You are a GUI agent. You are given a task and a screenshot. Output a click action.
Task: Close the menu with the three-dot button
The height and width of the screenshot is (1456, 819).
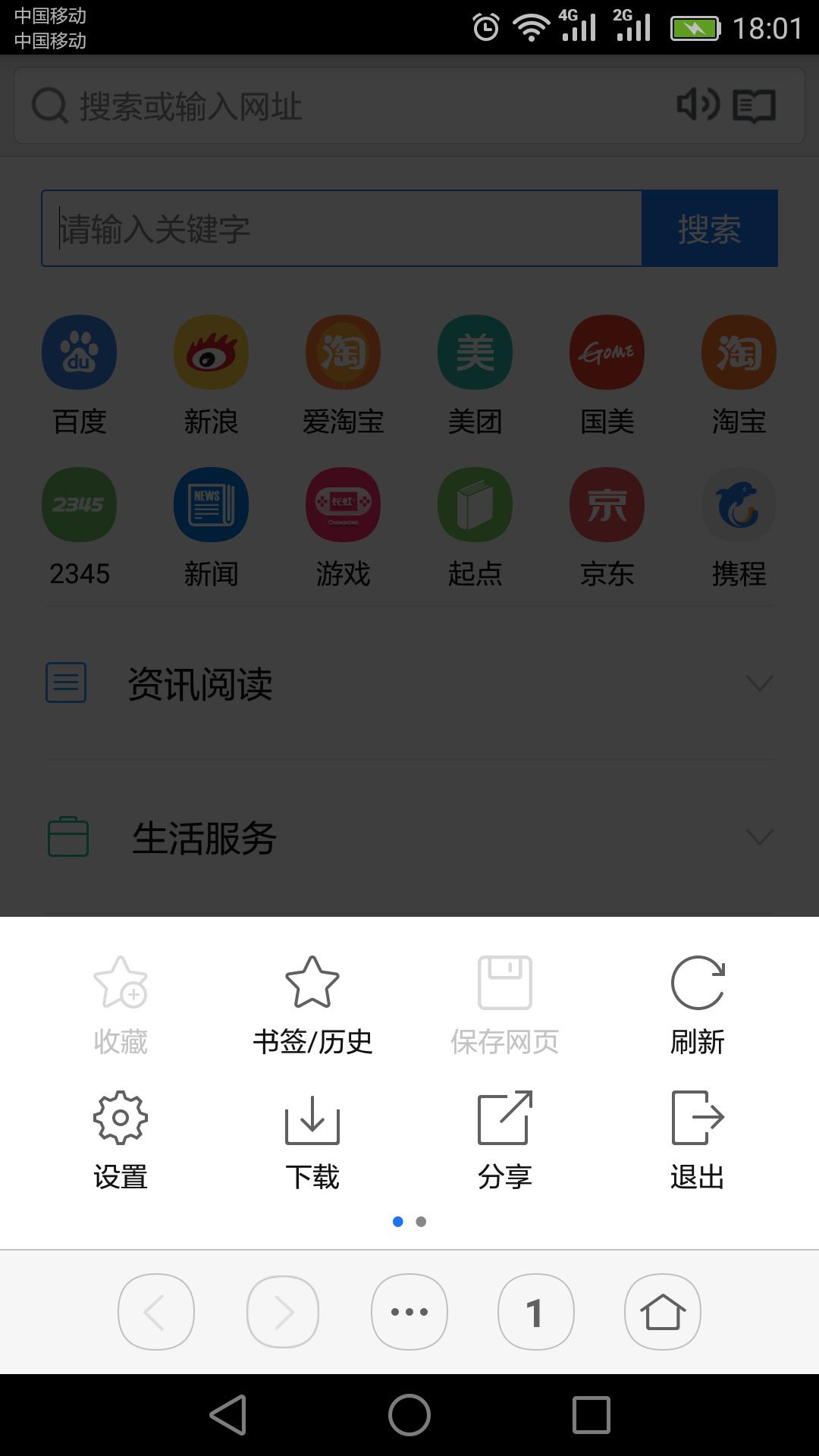pos(409,1312)
